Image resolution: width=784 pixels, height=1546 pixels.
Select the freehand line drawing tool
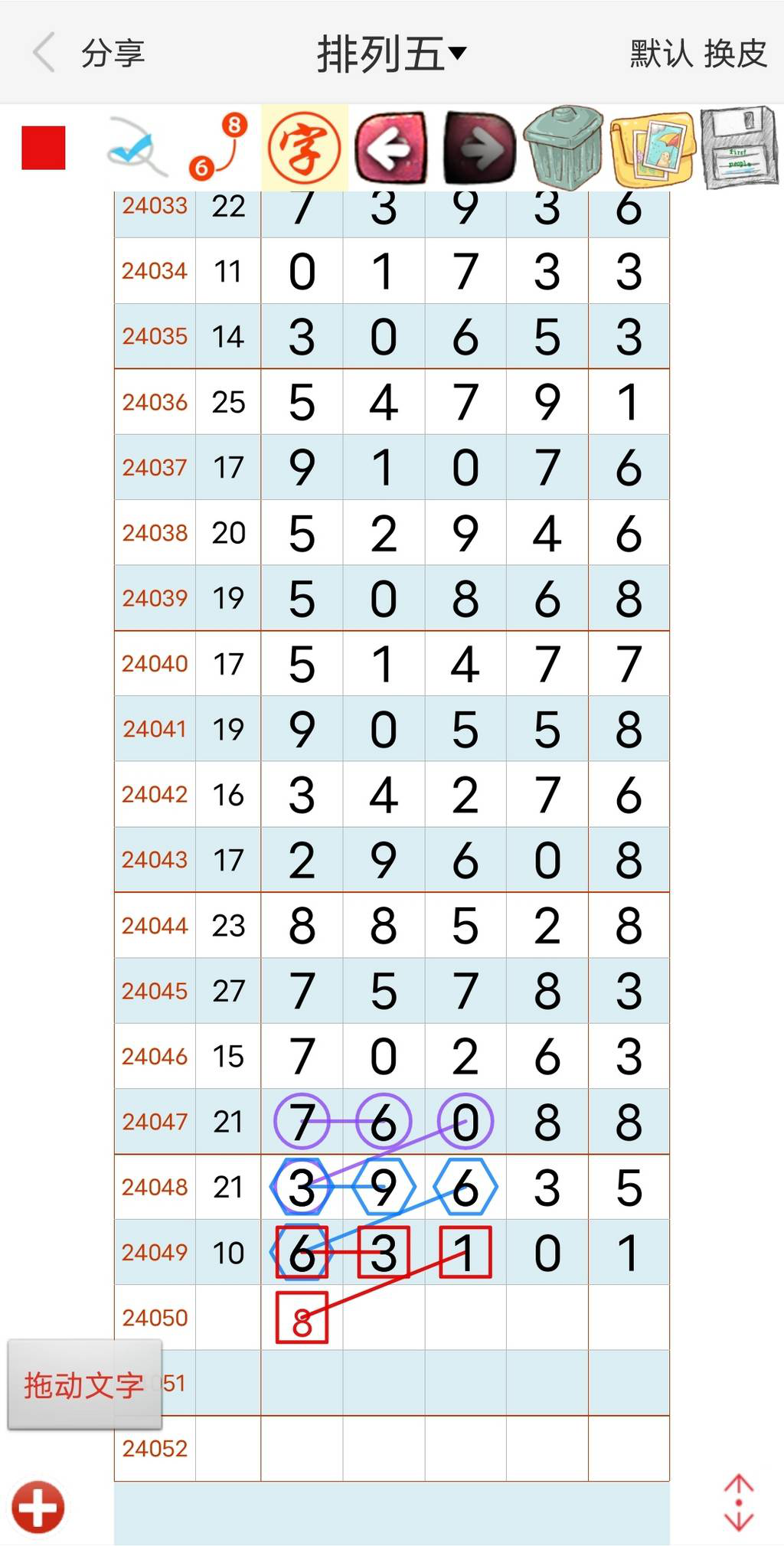click(x=136, y=147)
